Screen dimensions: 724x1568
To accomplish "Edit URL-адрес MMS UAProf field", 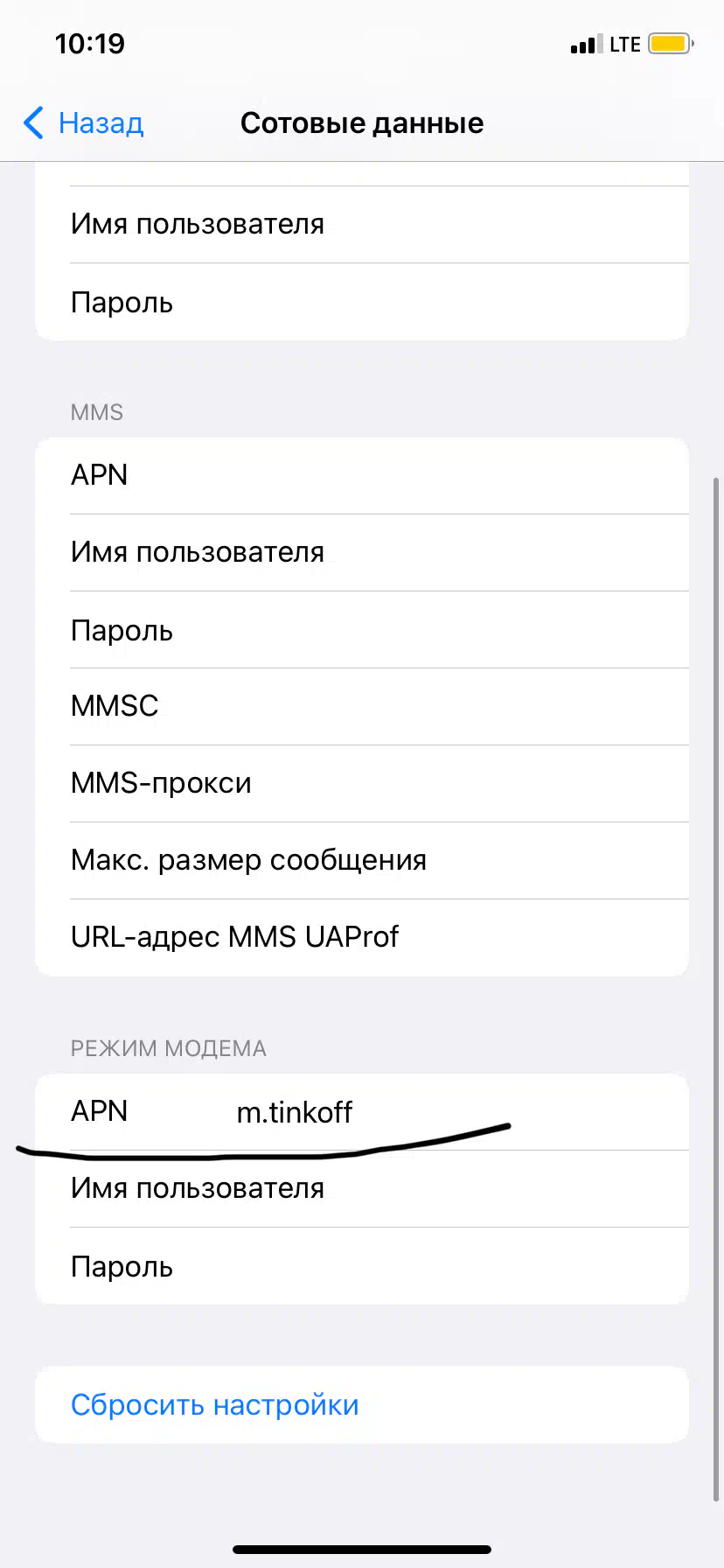I will pyautogui.click(x=362, y=937).
